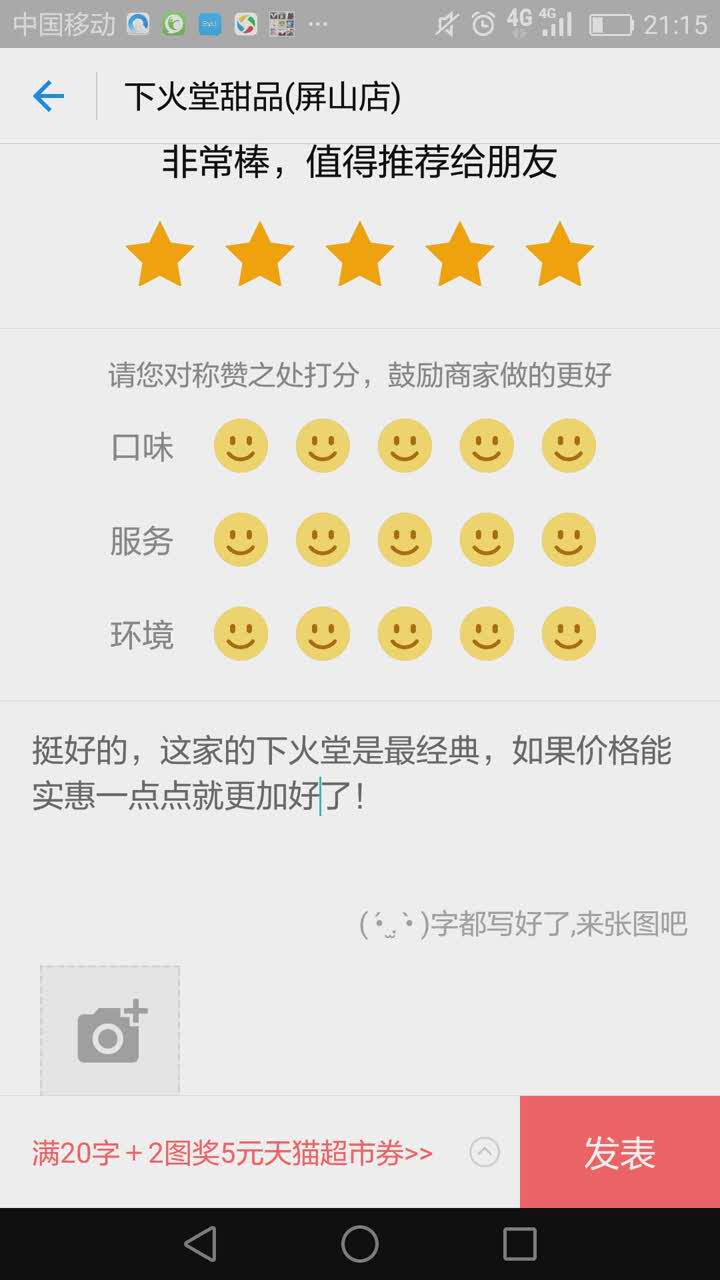
Task: Tap the system home button
Action: [360, 1245]
